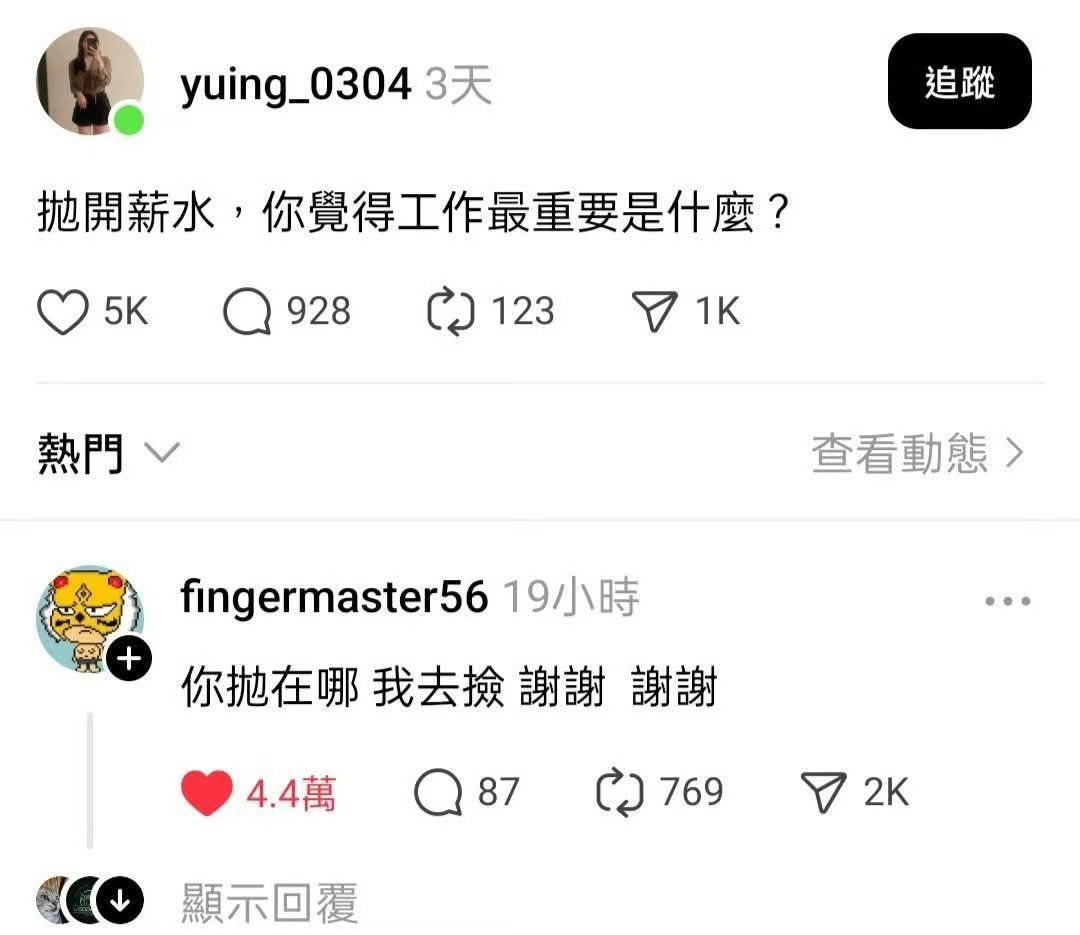This screenshot has width=1080, height=935.
Task: Open 查看動態 activity view
Action: point(917,455)
